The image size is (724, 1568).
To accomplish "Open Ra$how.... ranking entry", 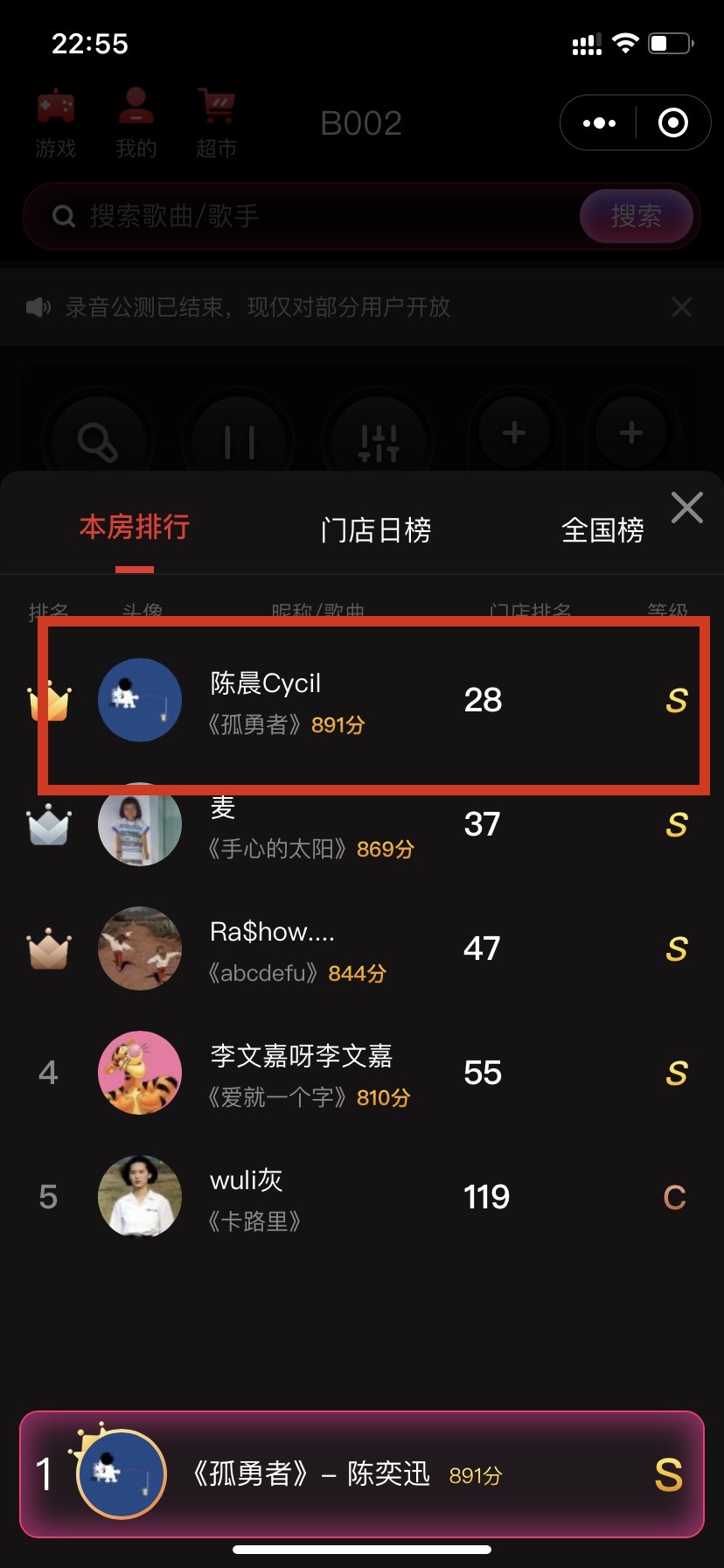I will (x=362, y=948).
